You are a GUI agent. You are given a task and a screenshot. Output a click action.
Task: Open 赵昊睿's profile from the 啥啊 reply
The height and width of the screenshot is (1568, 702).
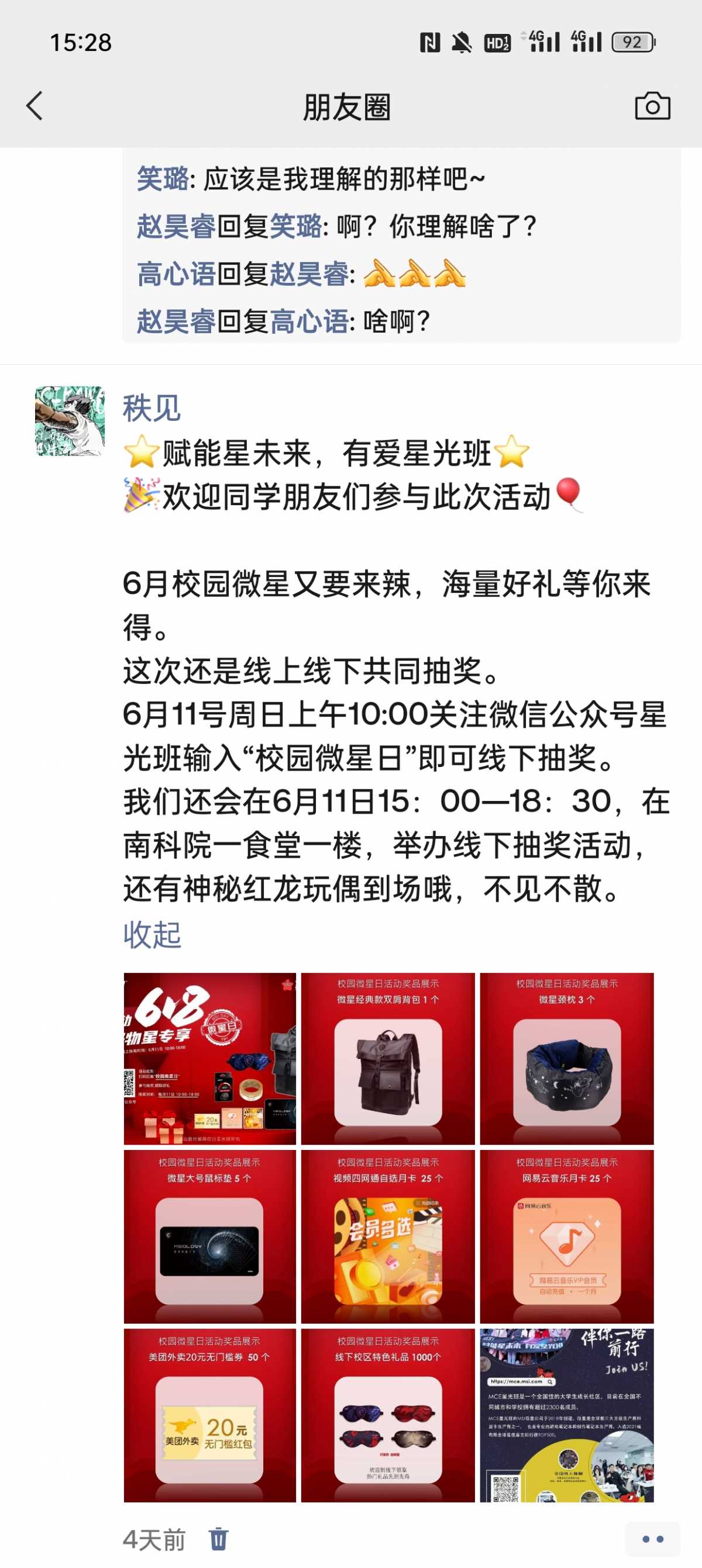click(175, 321)
